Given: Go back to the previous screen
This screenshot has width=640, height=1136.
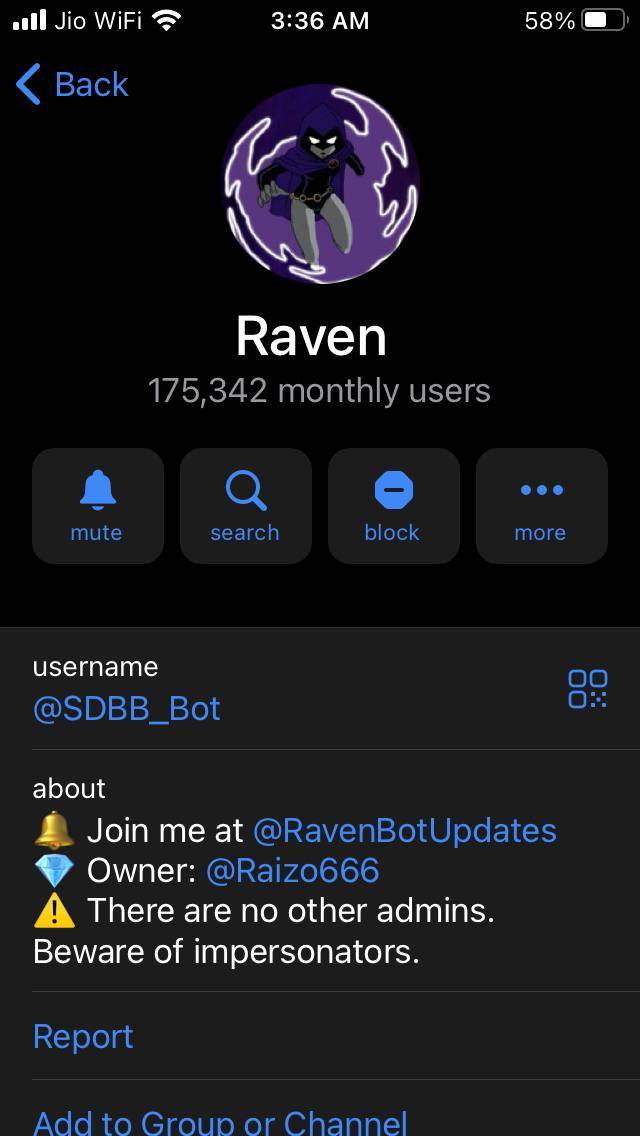Looking at the screenshot, I should 72,85.
